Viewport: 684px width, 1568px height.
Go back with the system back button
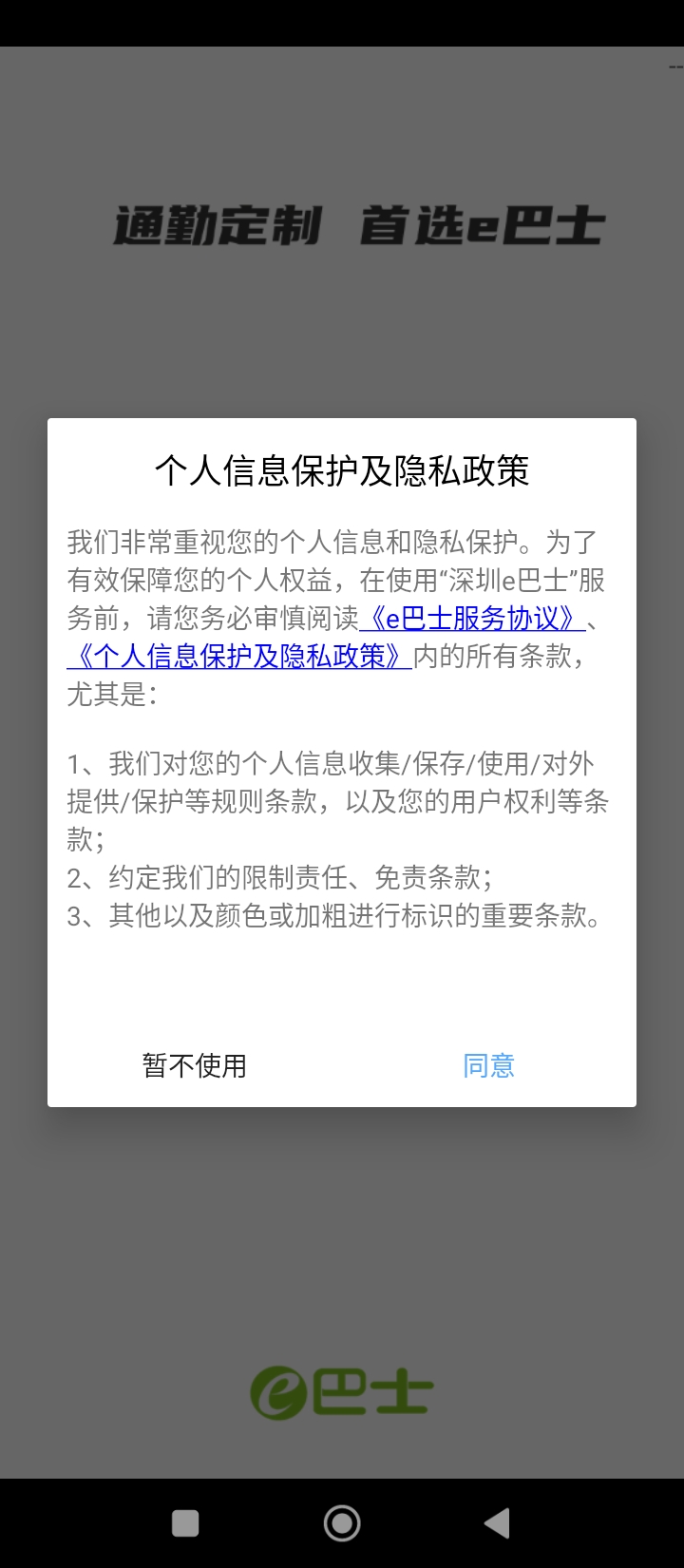(497, 1523)
